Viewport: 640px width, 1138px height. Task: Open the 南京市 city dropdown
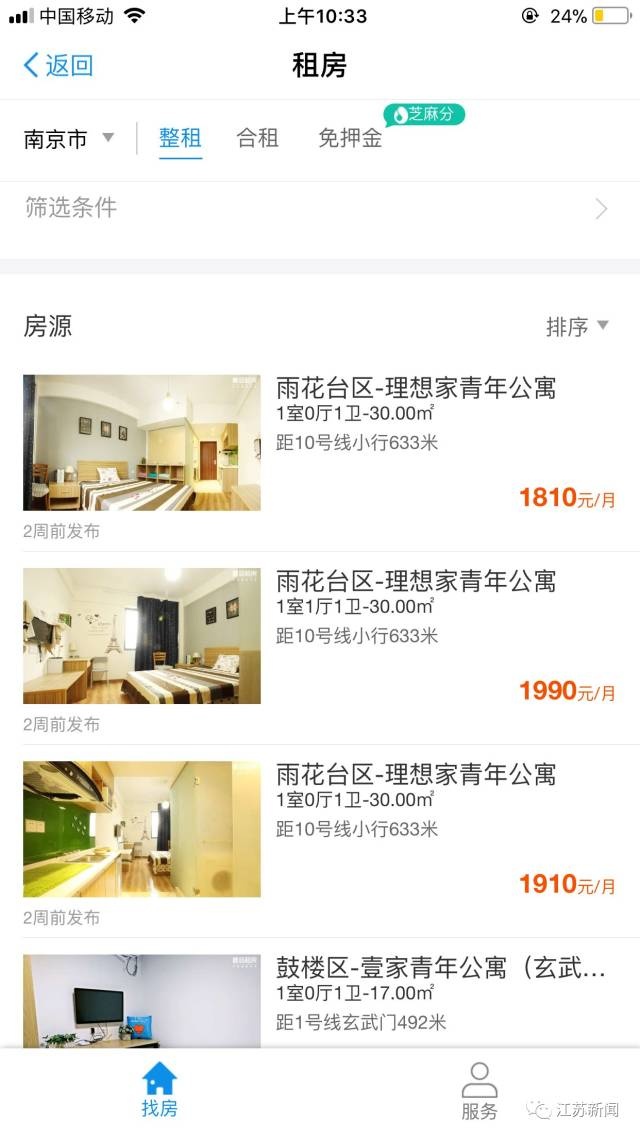69,139
